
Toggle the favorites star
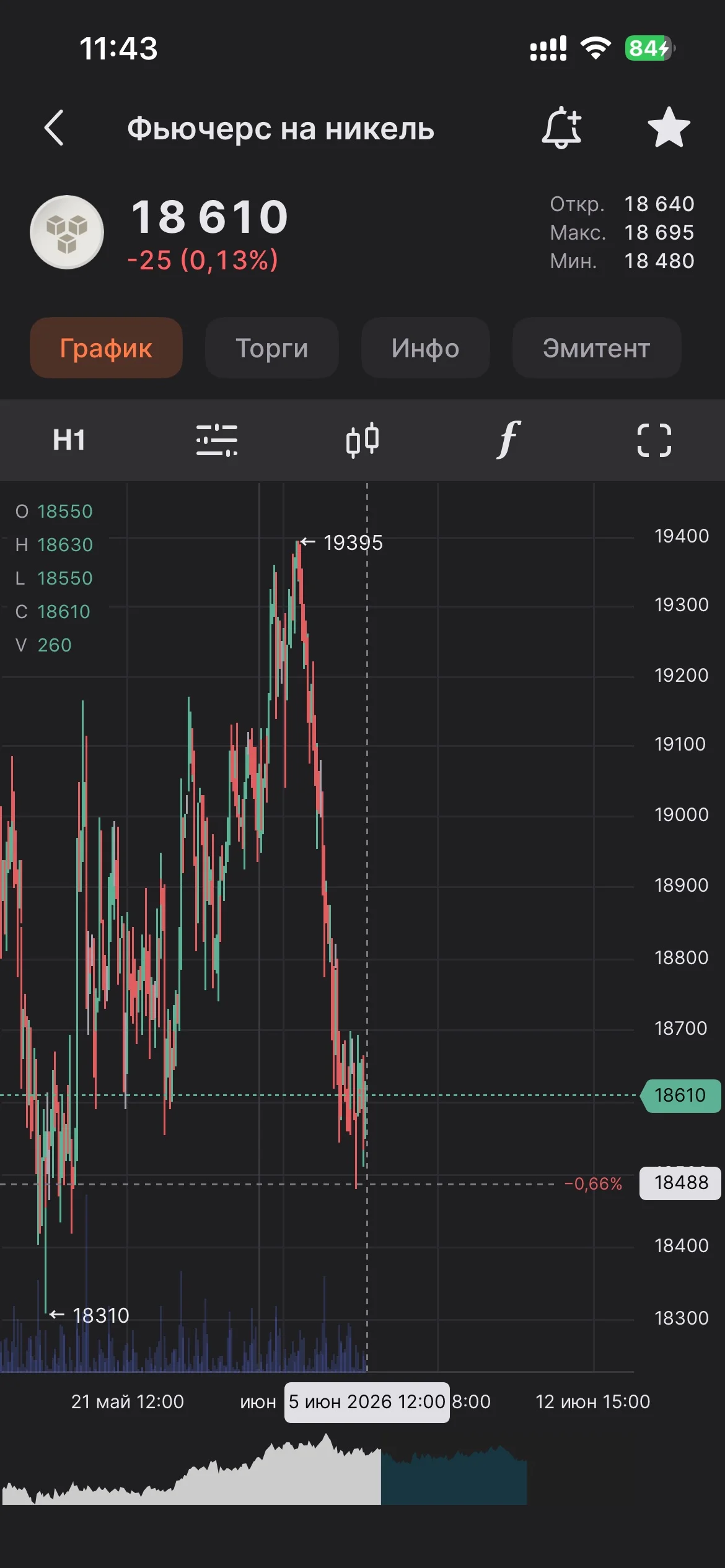669,128
